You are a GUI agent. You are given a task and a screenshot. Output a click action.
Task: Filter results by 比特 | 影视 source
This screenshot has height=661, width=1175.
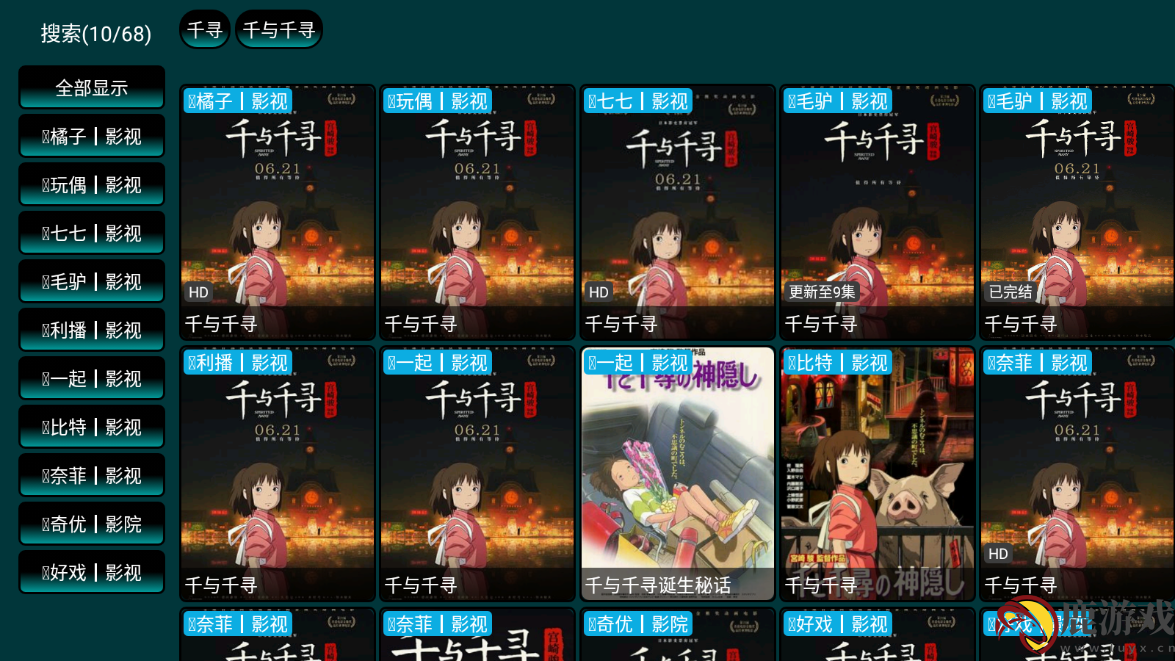point(91,427)
